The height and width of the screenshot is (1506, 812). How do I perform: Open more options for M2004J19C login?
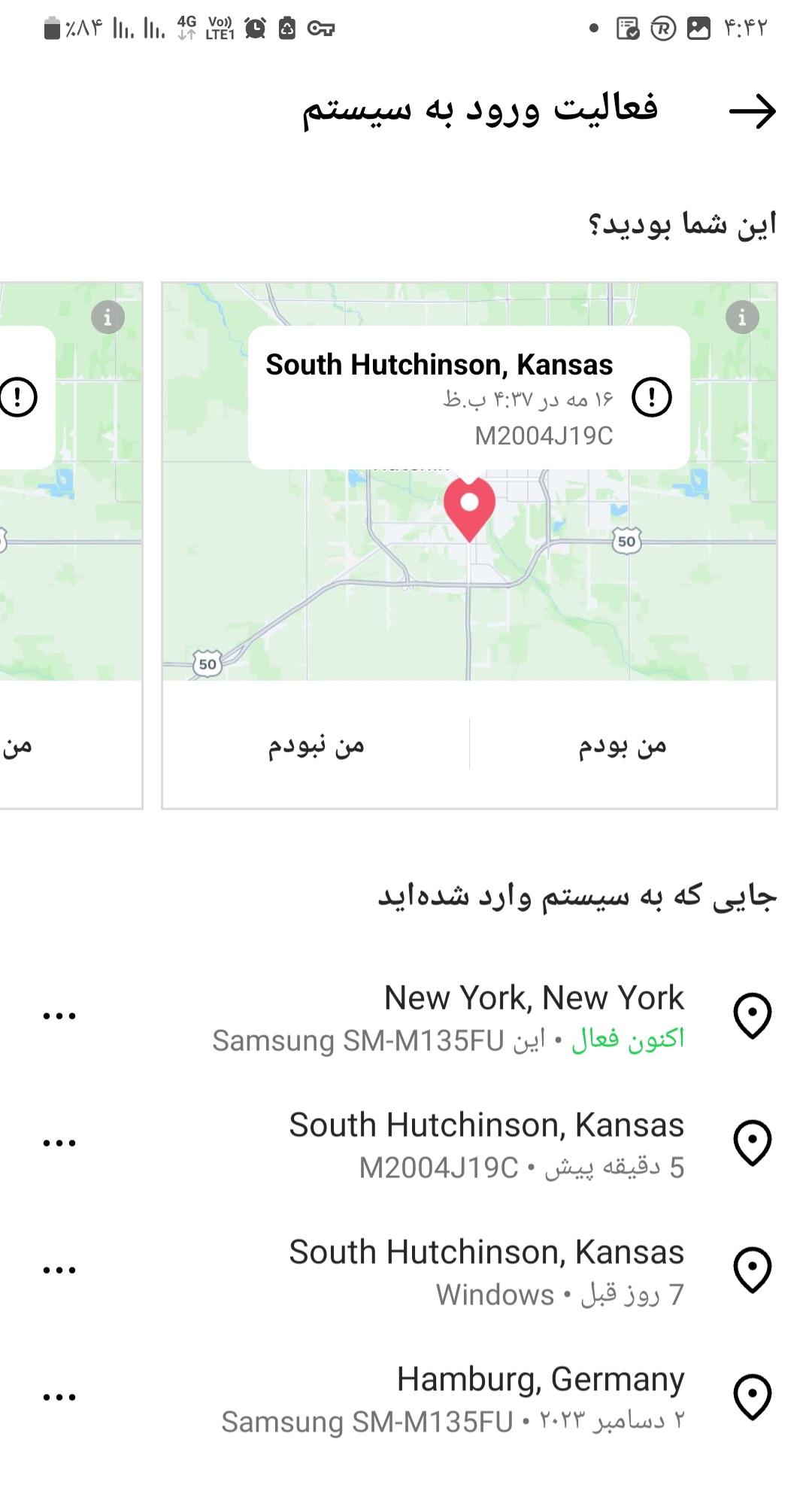[59, 1143]
